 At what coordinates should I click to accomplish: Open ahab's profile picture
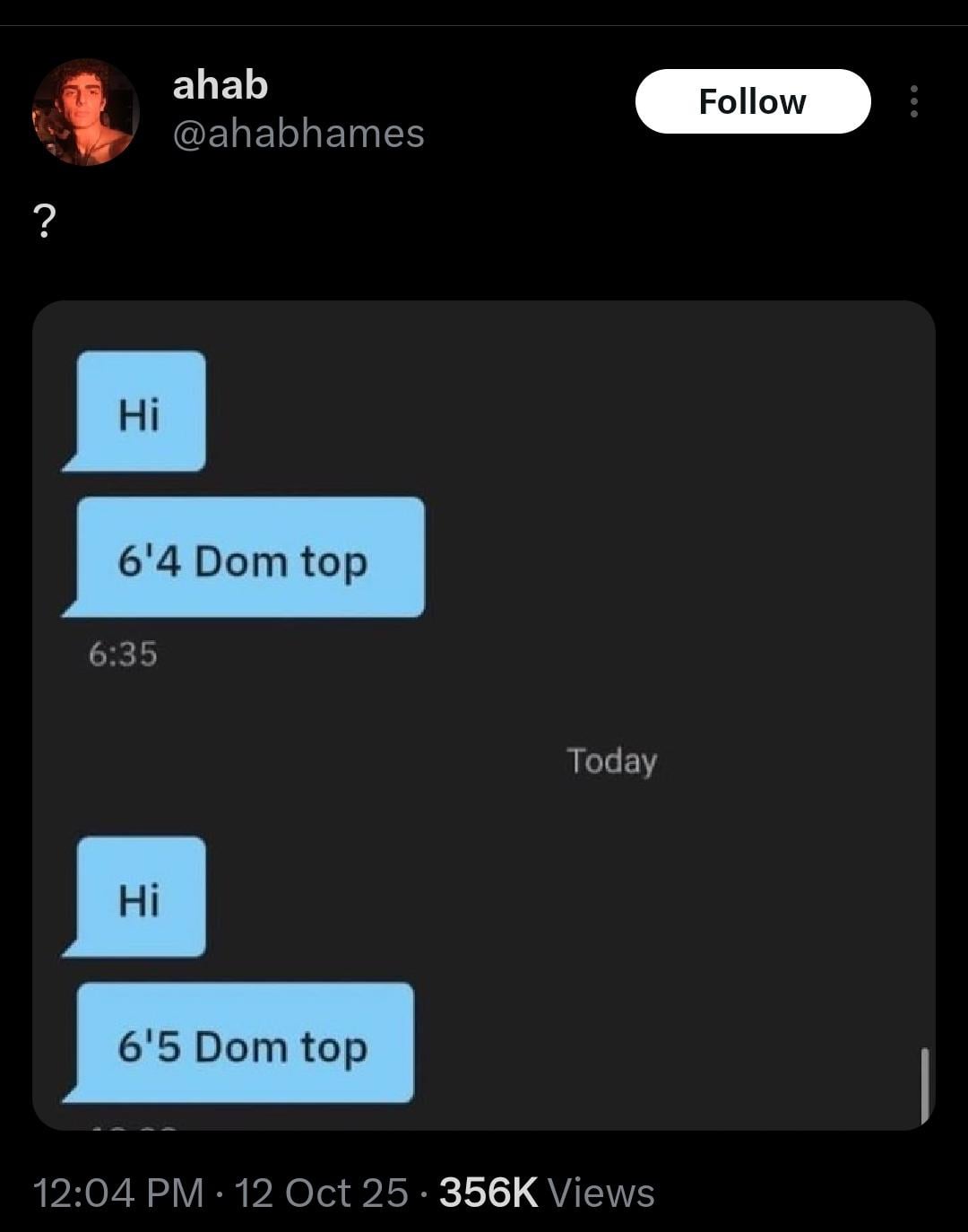(86, 112)
